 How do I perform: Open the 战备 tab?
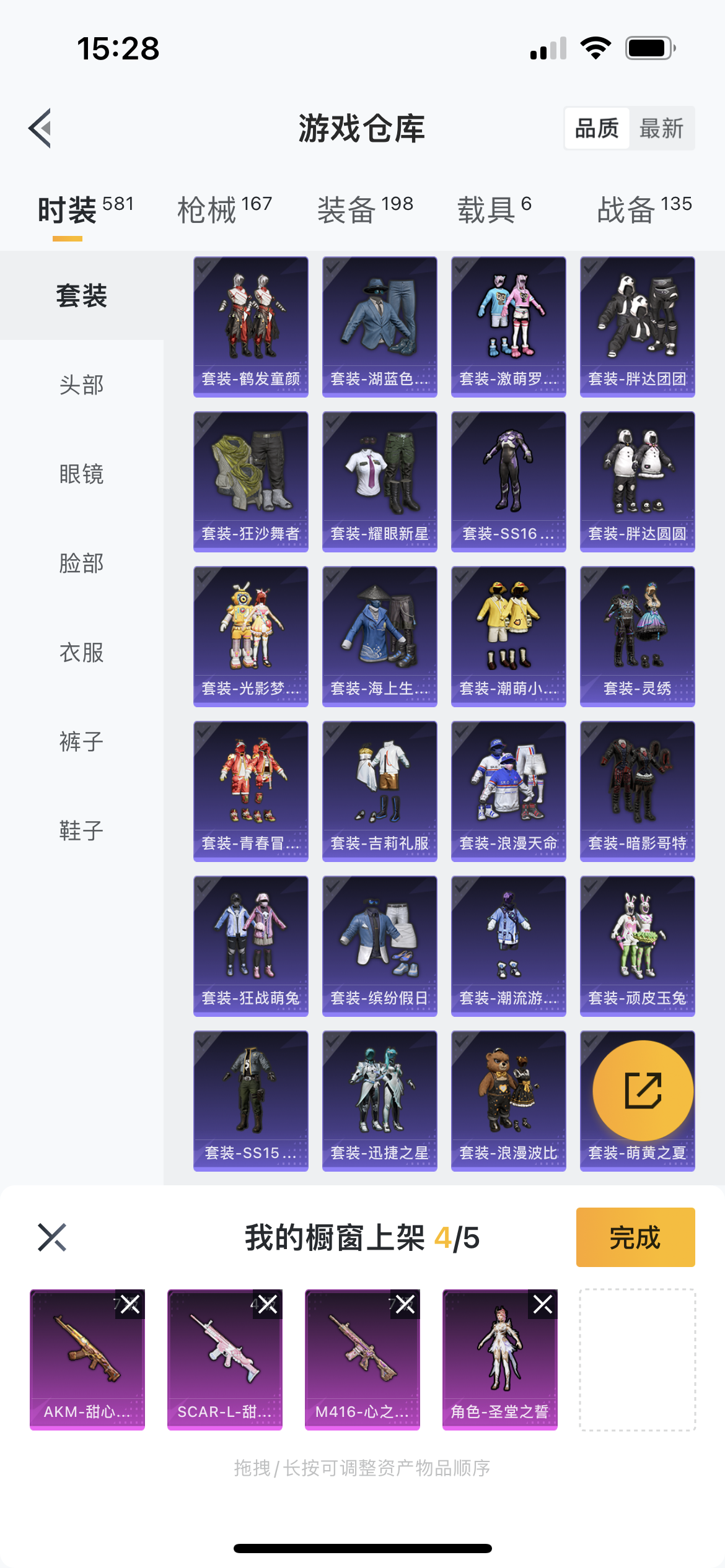[x=644, y=210]
